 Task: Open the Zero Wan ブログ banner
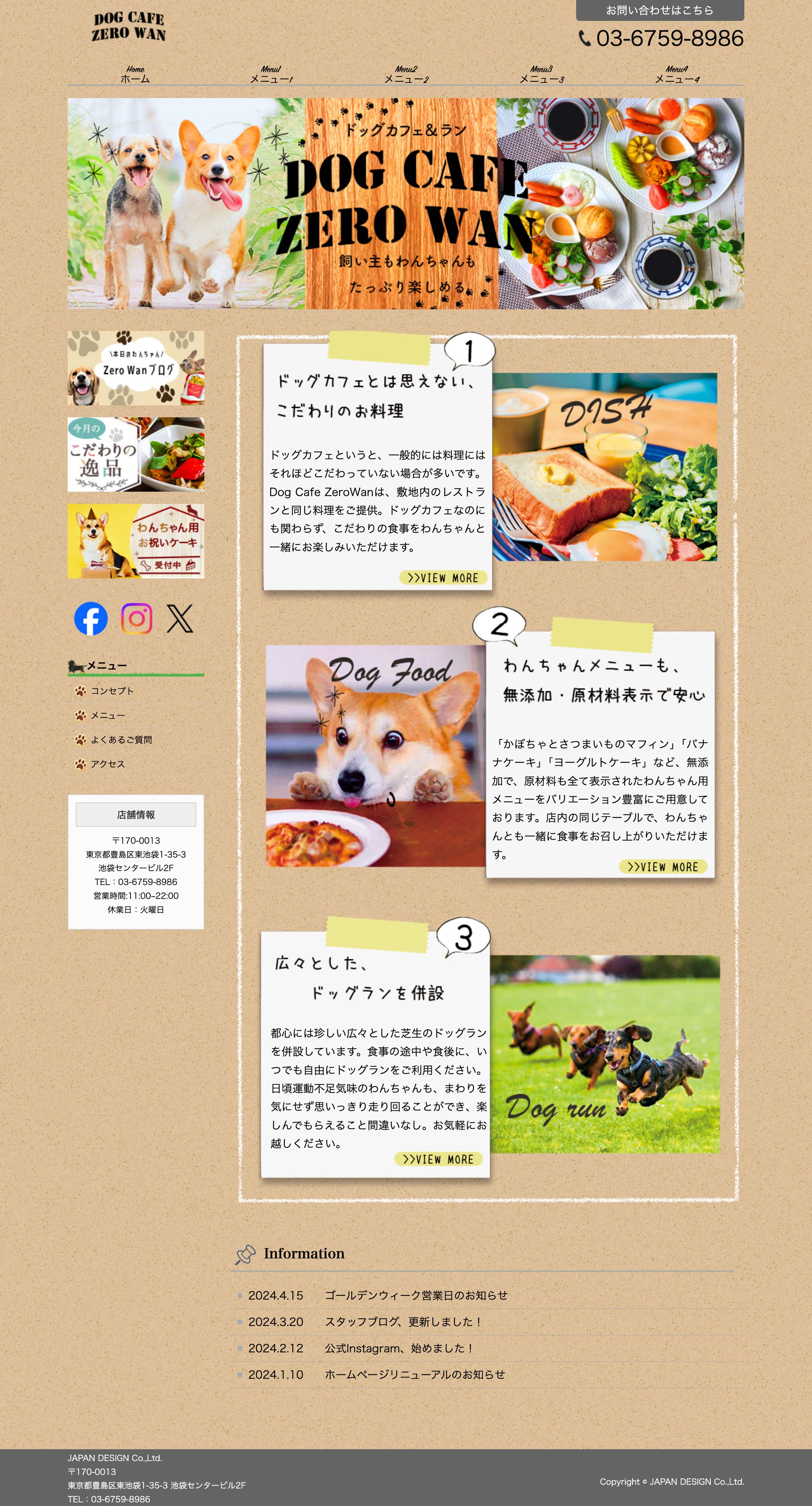[136, 368]
